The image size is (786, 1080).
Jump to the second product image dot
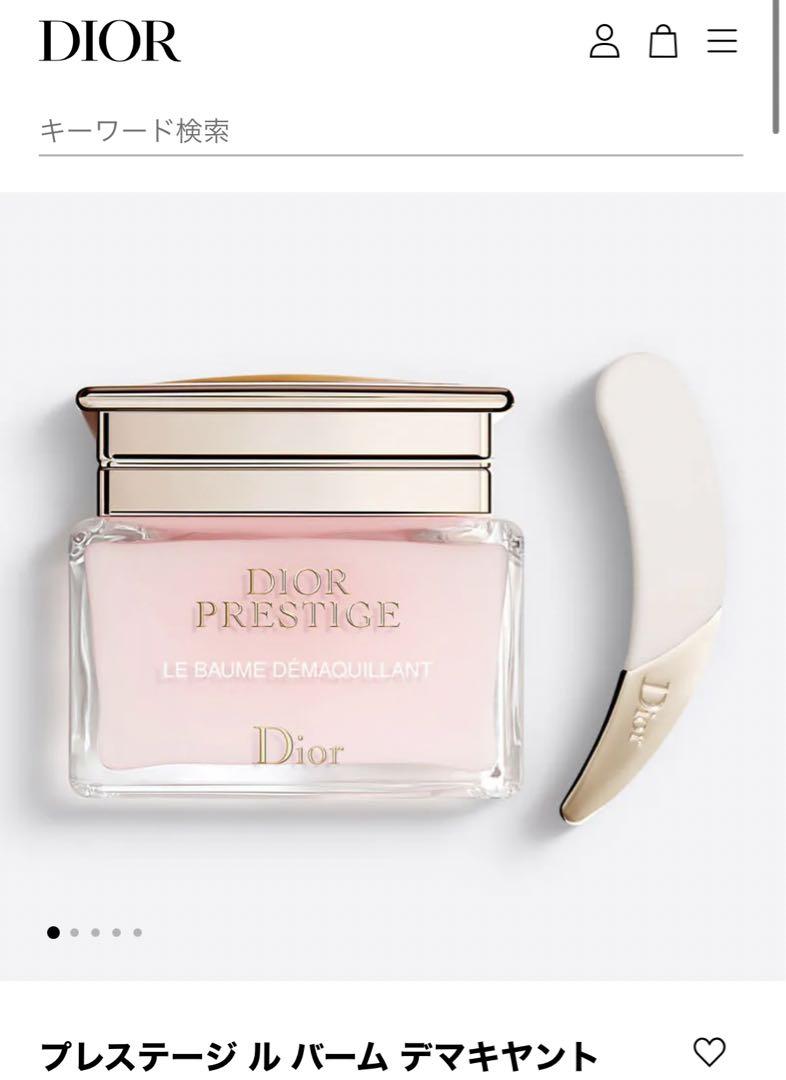pos(75,932)
